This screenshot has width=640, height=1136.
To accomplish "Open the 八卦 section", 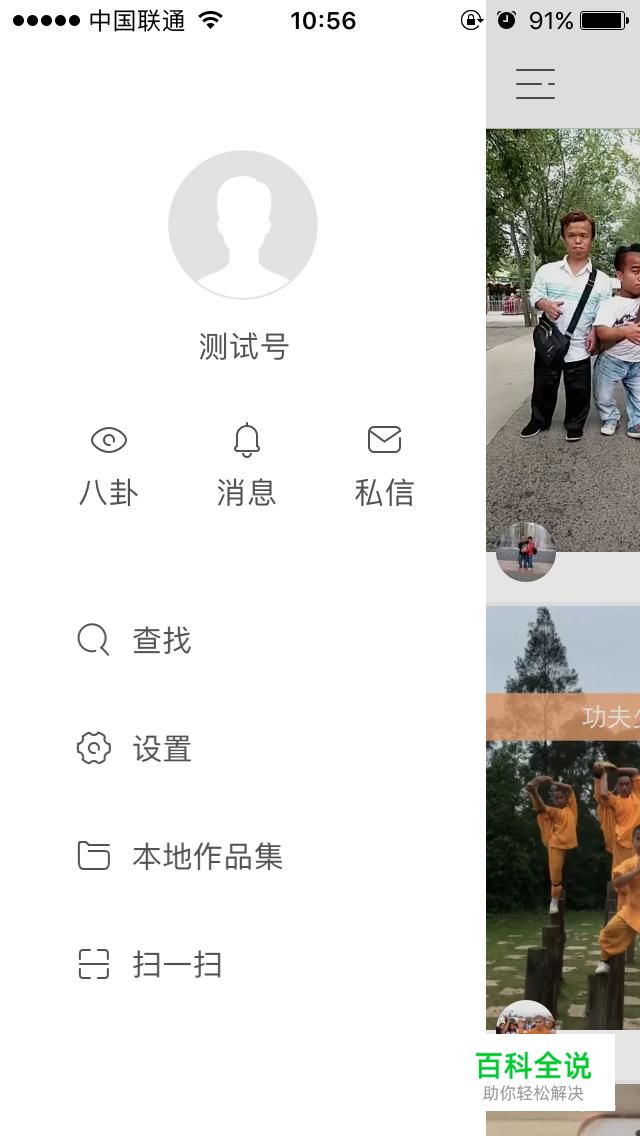I will pos(109,465).
